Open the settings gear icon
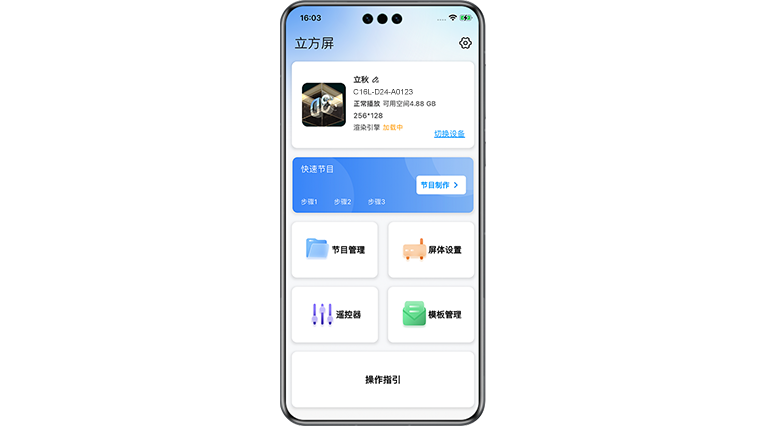 [x=465, y=43]
